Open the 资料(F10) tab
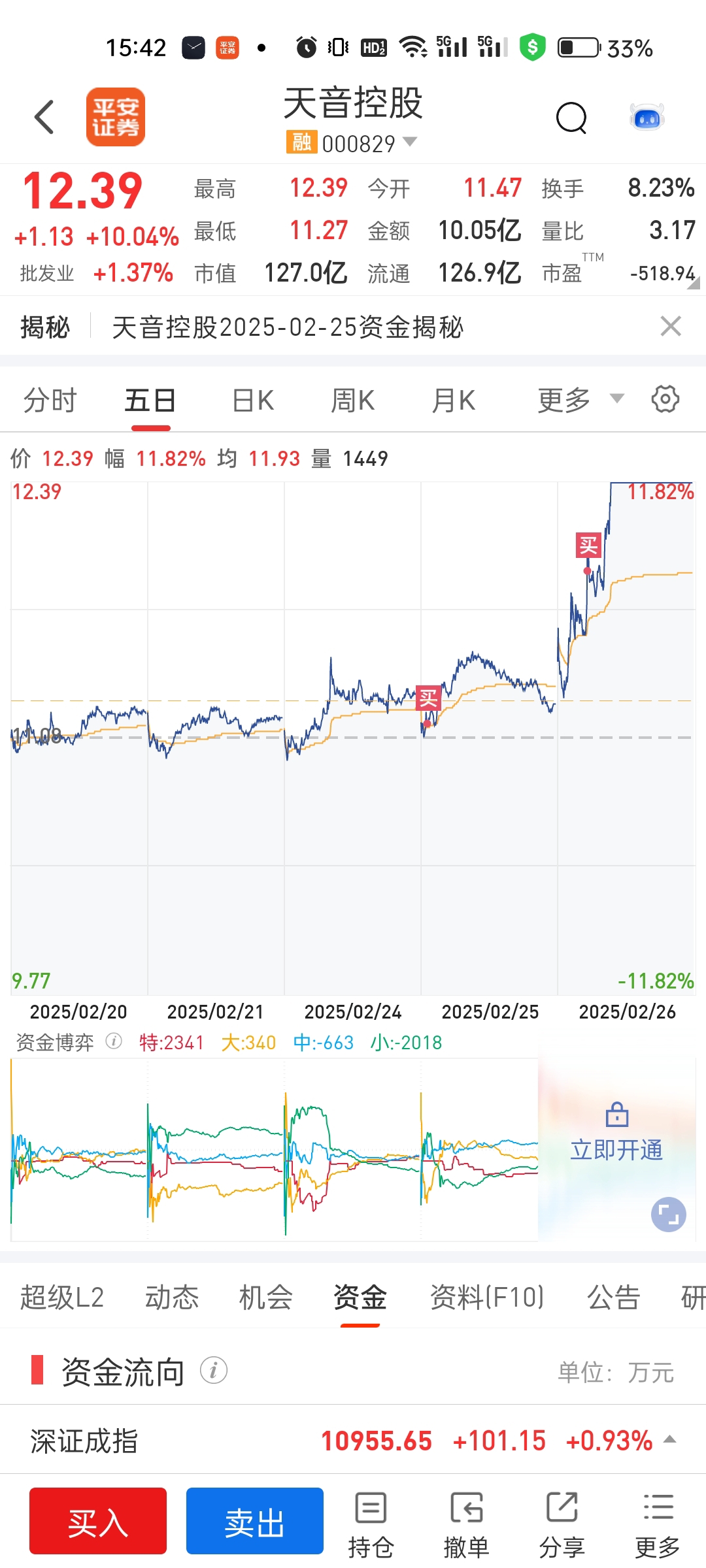 click(487, 1298)
